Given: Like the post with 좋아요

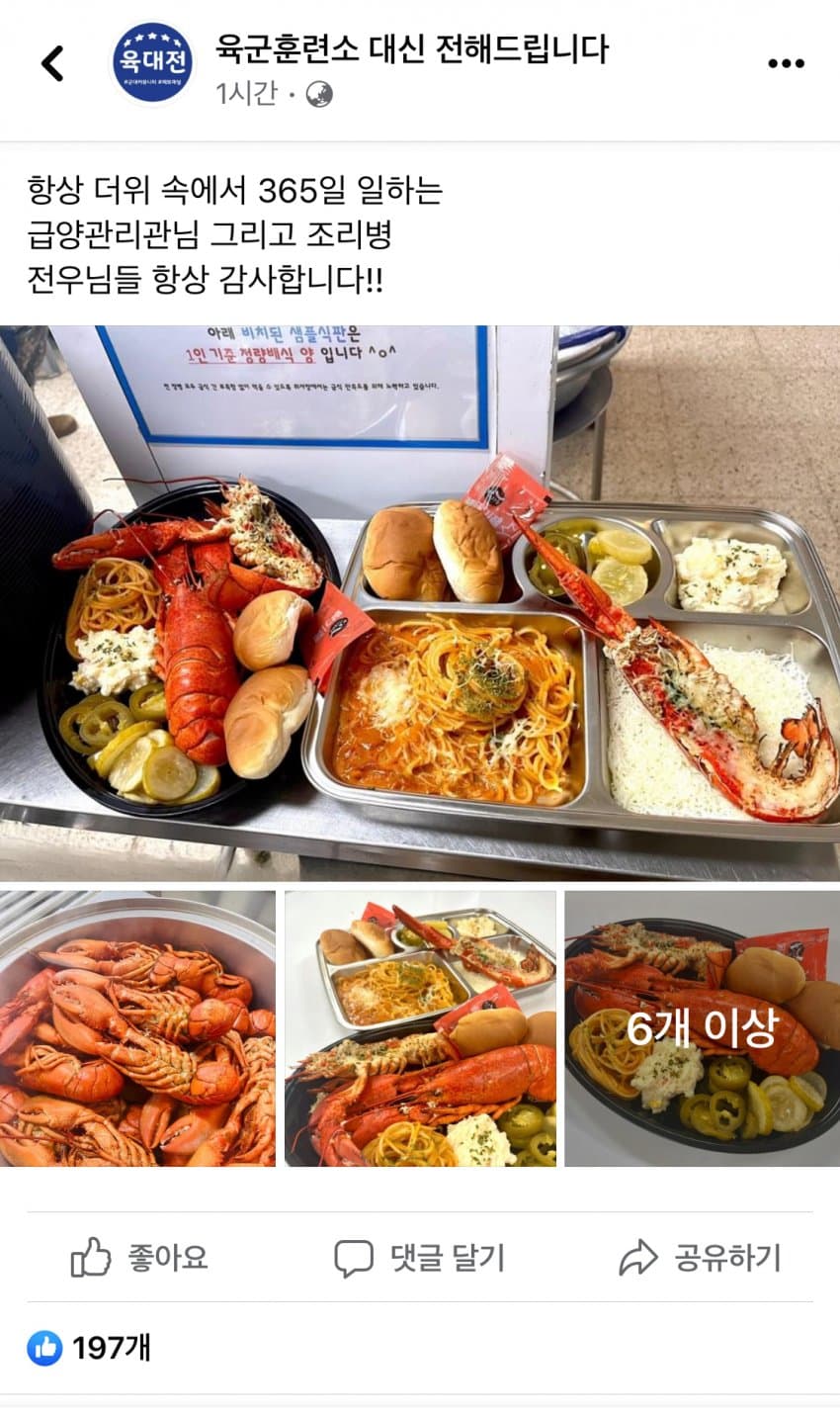Looking at the screenshot, I should point(139,1258).
